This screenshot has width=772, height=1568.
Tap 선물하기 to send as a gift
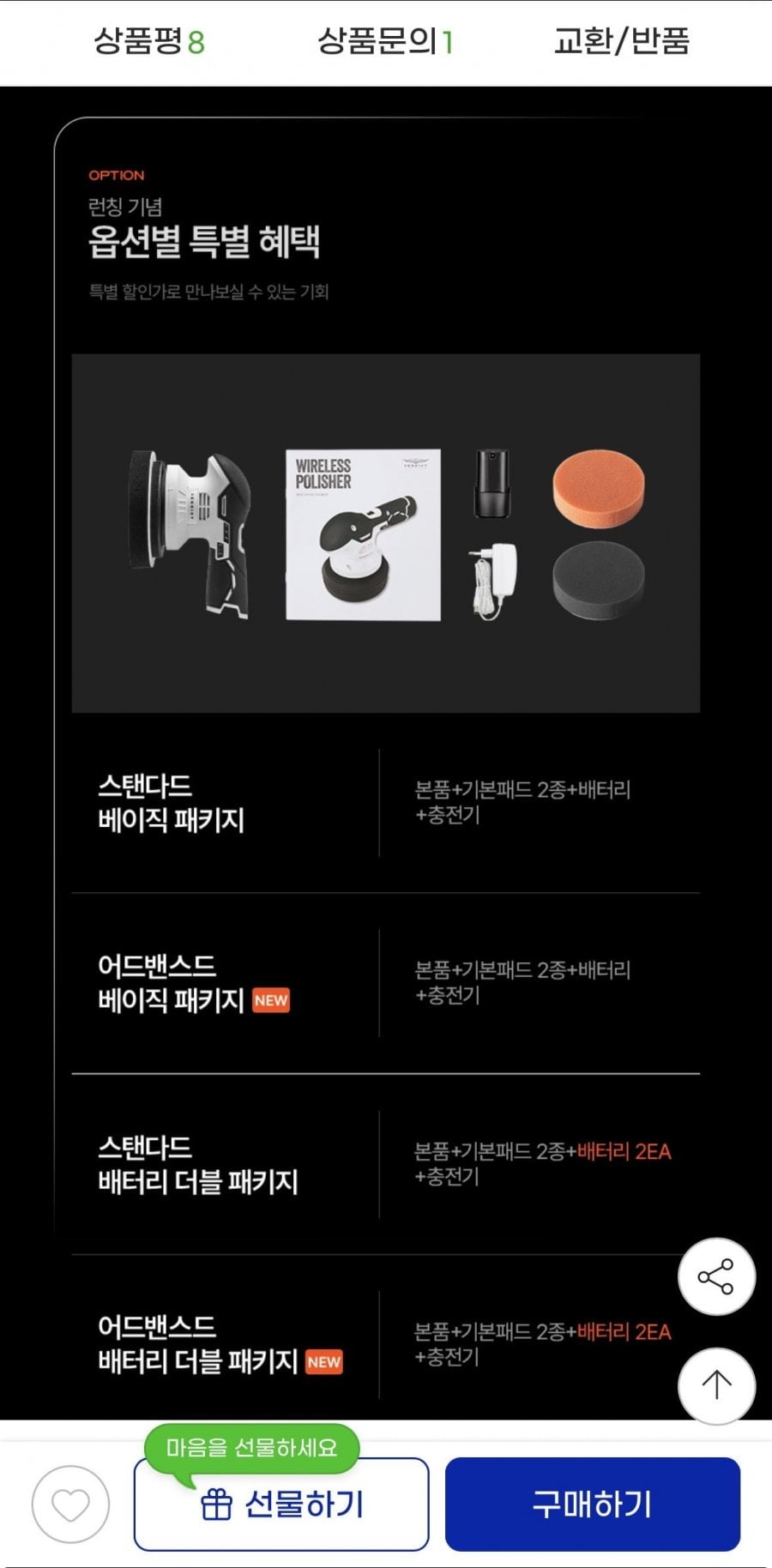click(281, 1505)
